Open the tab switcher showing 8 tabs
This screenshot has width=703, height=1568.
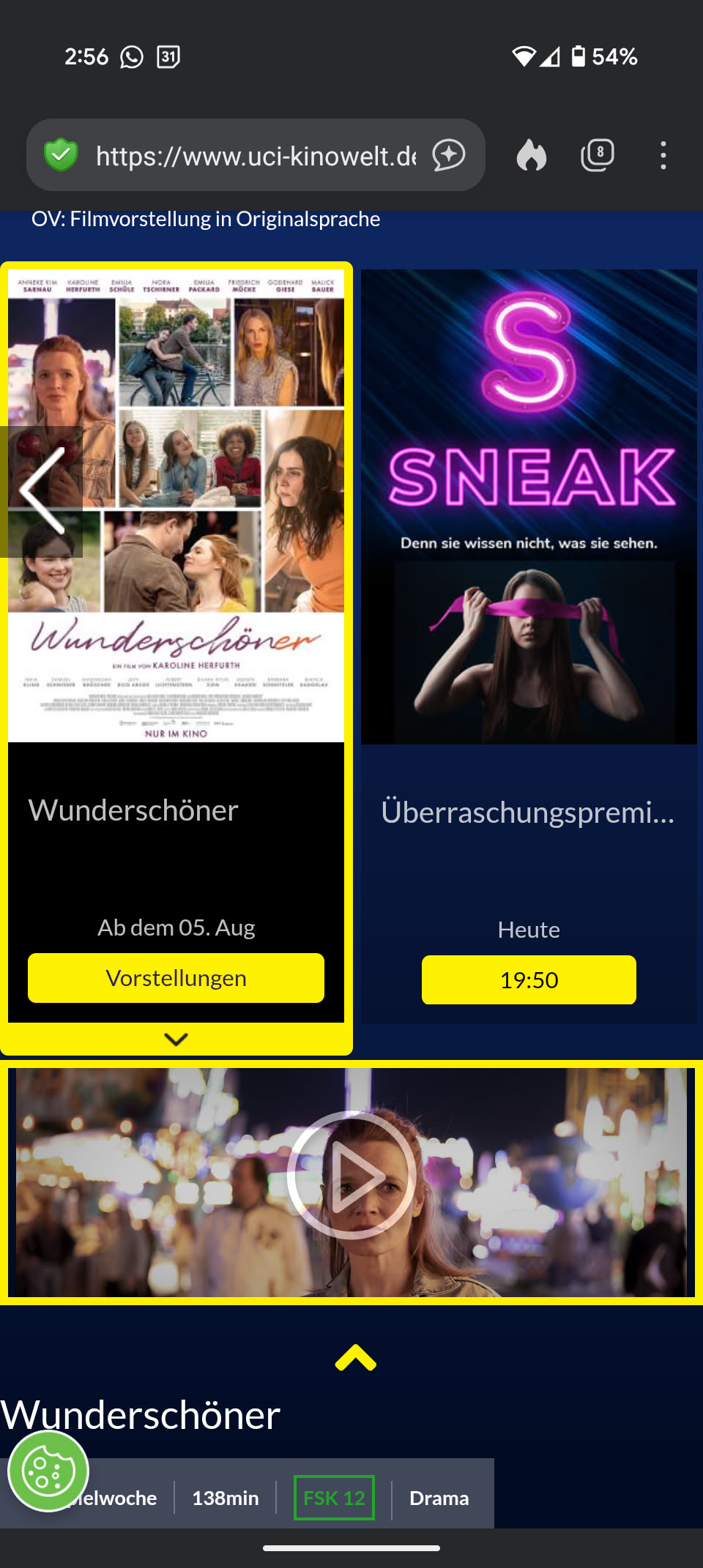point(597,155)
